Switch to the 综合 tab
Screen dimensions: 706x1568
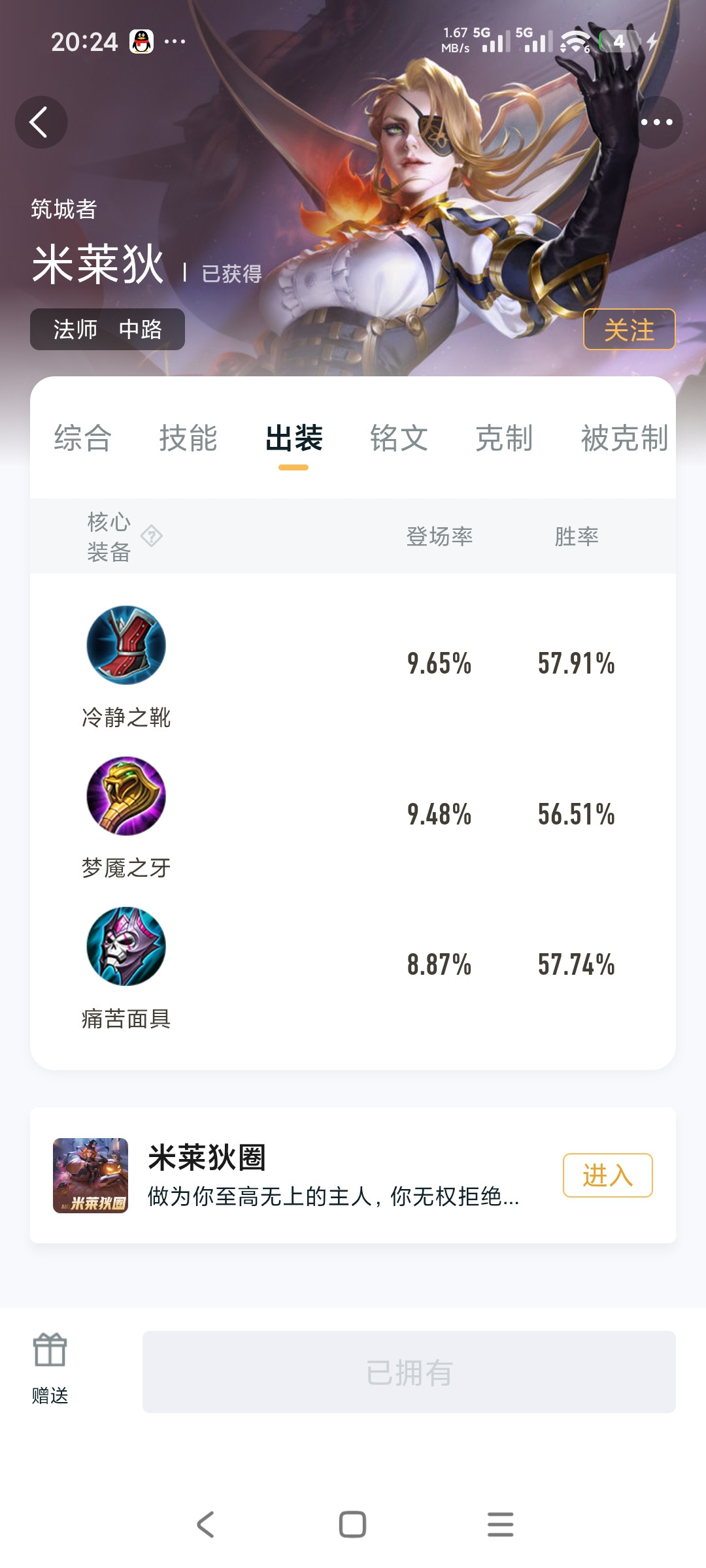click(x=83, y=438)
